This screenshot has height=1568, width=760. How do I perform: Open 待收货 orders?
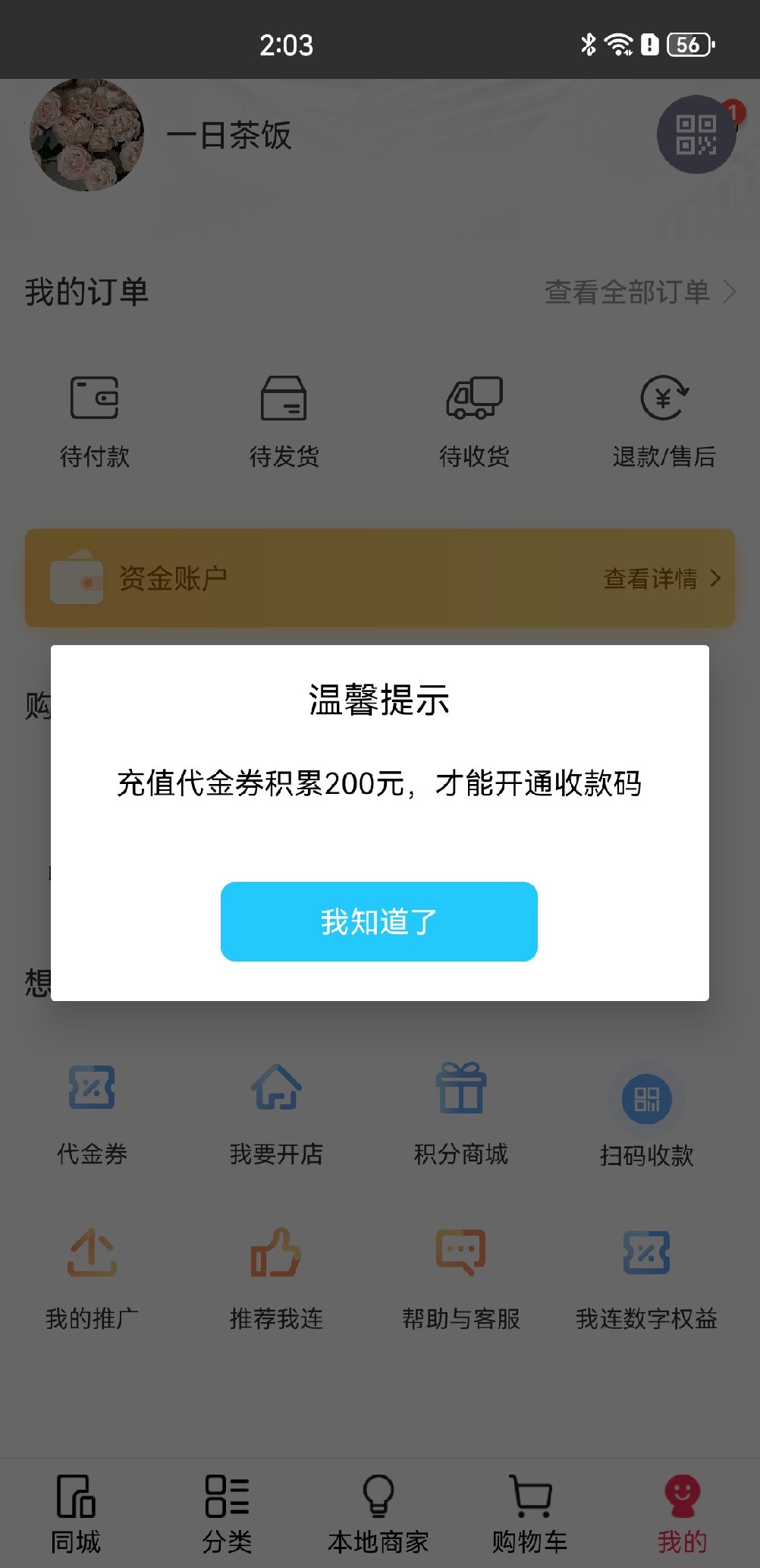pos(474,421)
